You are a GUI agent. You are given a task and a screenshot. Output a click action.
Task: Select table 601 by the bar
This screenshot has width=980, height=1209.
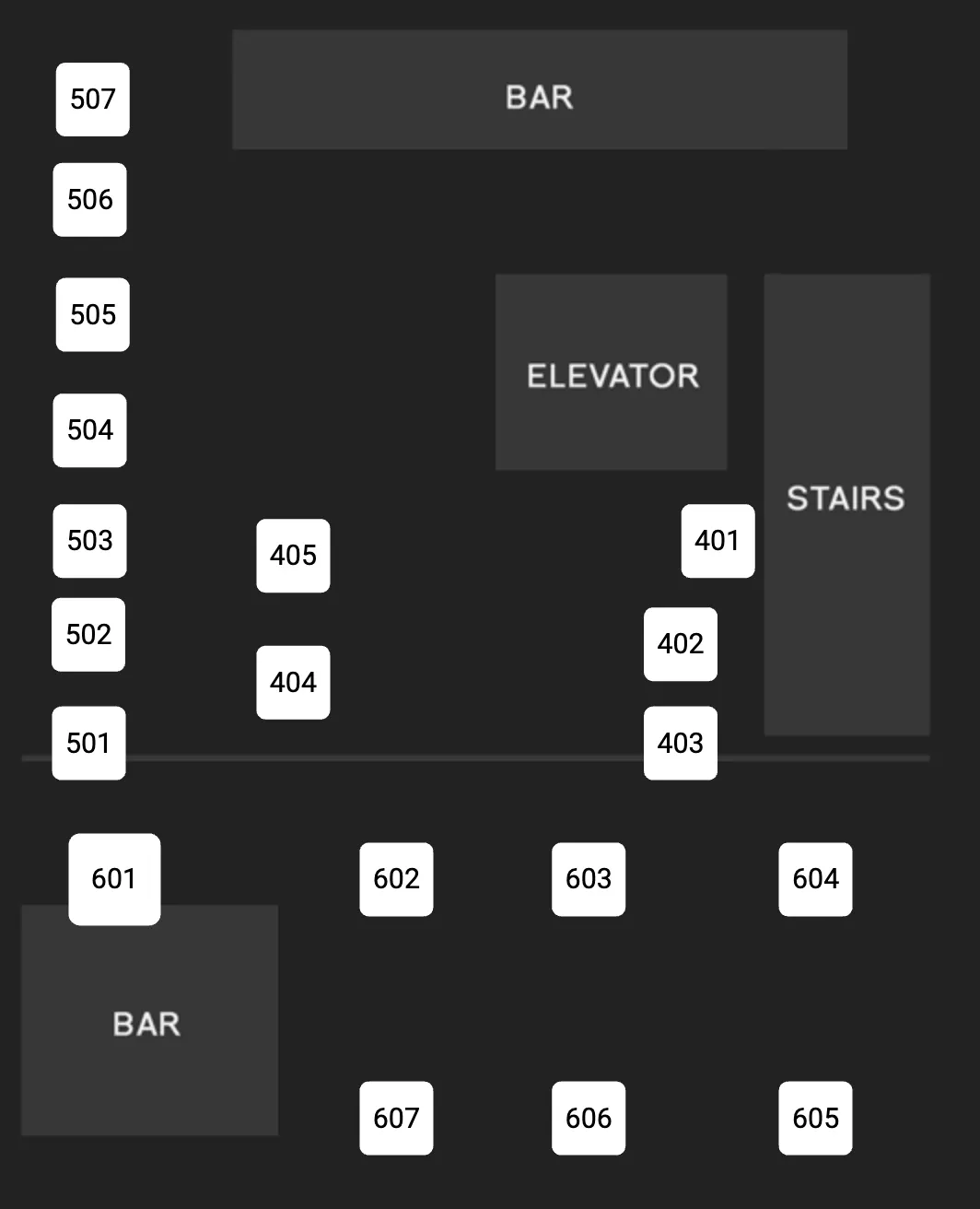tap(114, 879)
